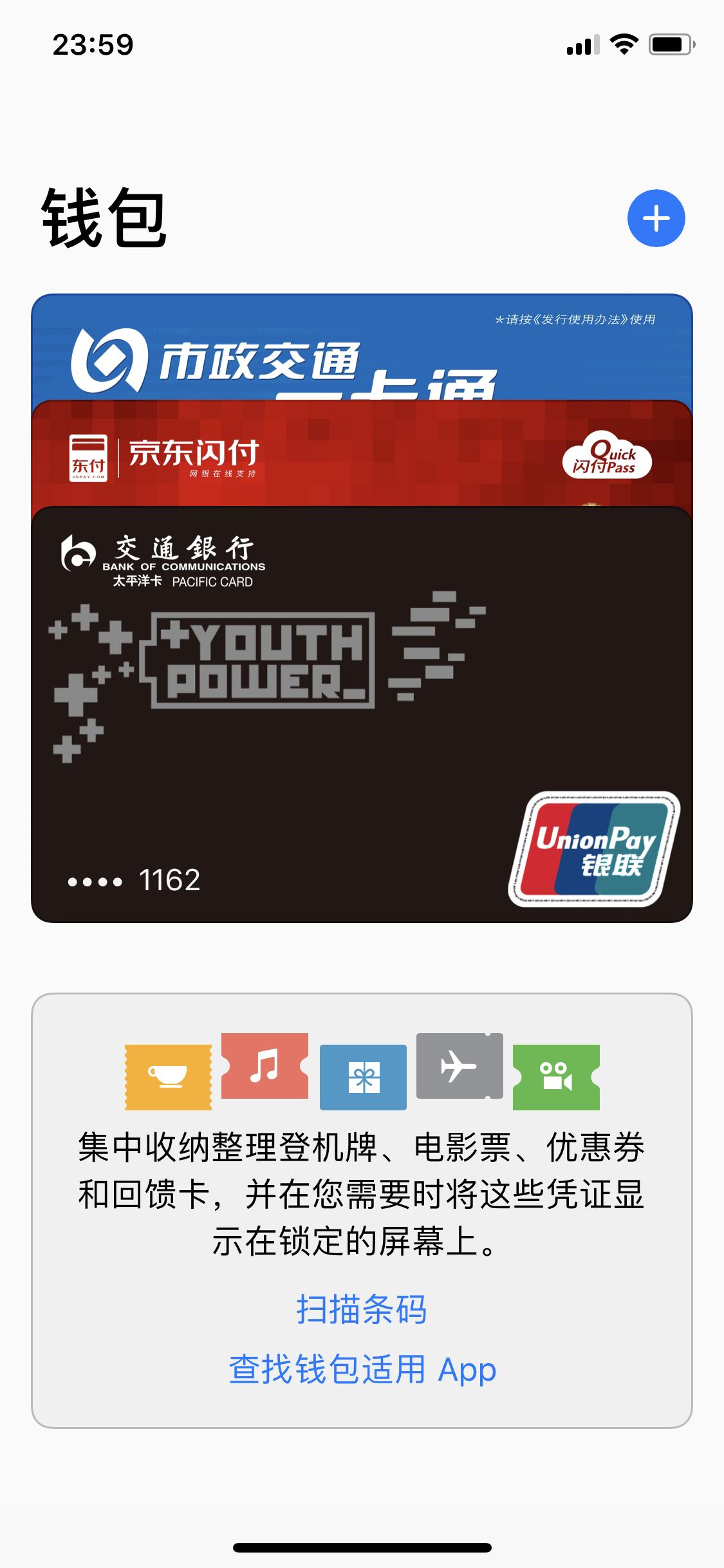724x1568 pixels.
Task: Tap the home indicator bar at the bottom
Action: (x=362, y=1547)
